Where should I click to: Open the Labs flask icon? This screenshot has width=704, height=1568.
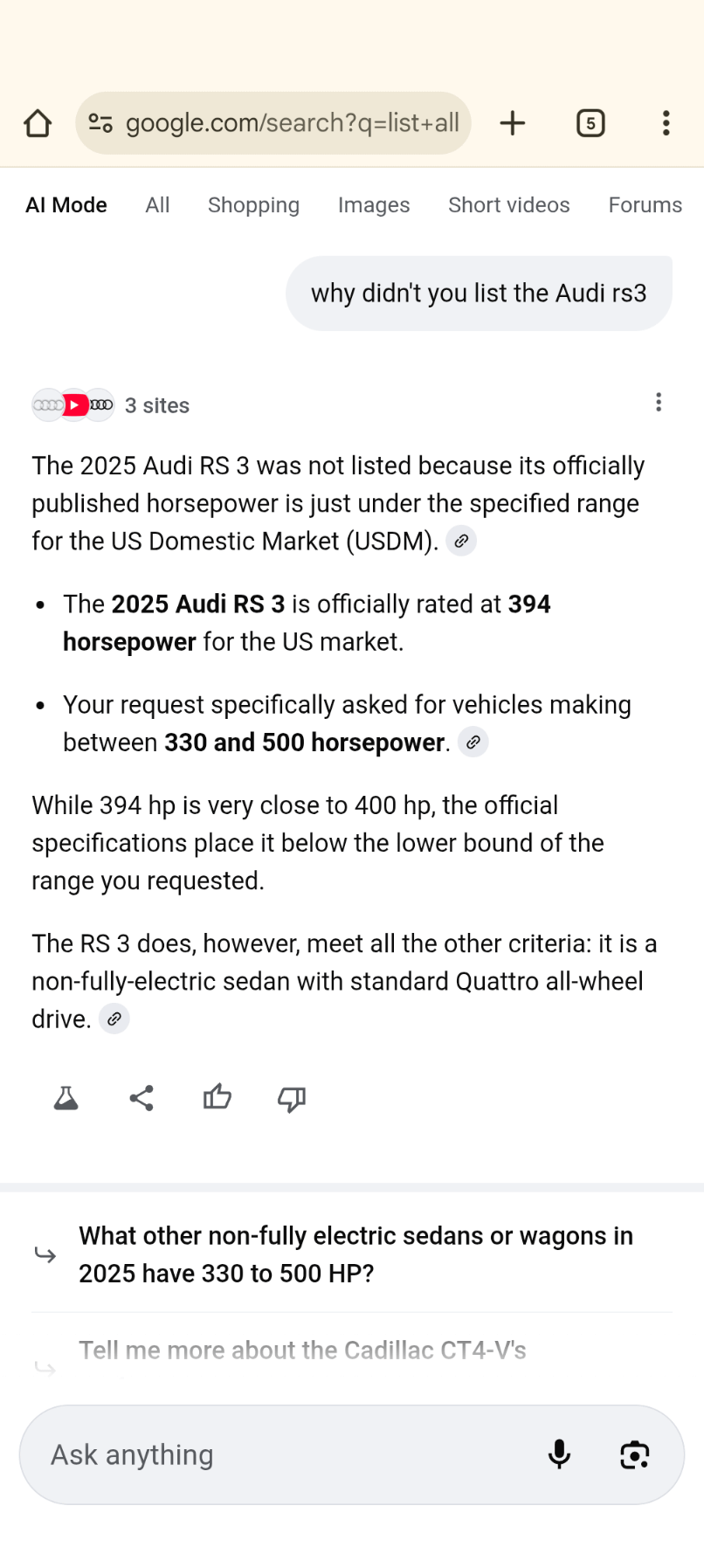(x=66, y=1098)
